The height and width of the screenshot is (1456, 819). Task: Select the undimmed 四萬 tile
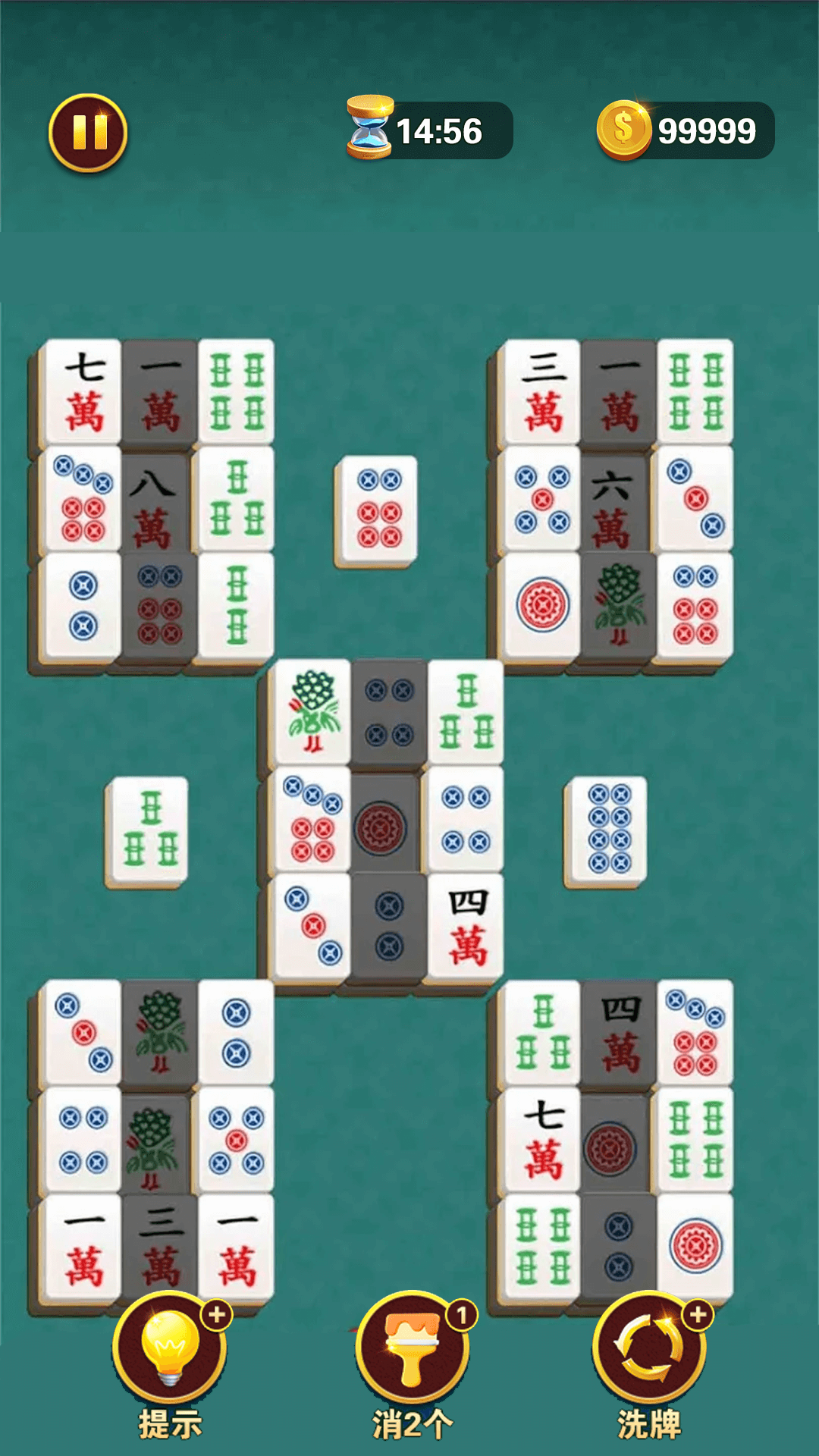pyautogui.click(x=466, y=927)
